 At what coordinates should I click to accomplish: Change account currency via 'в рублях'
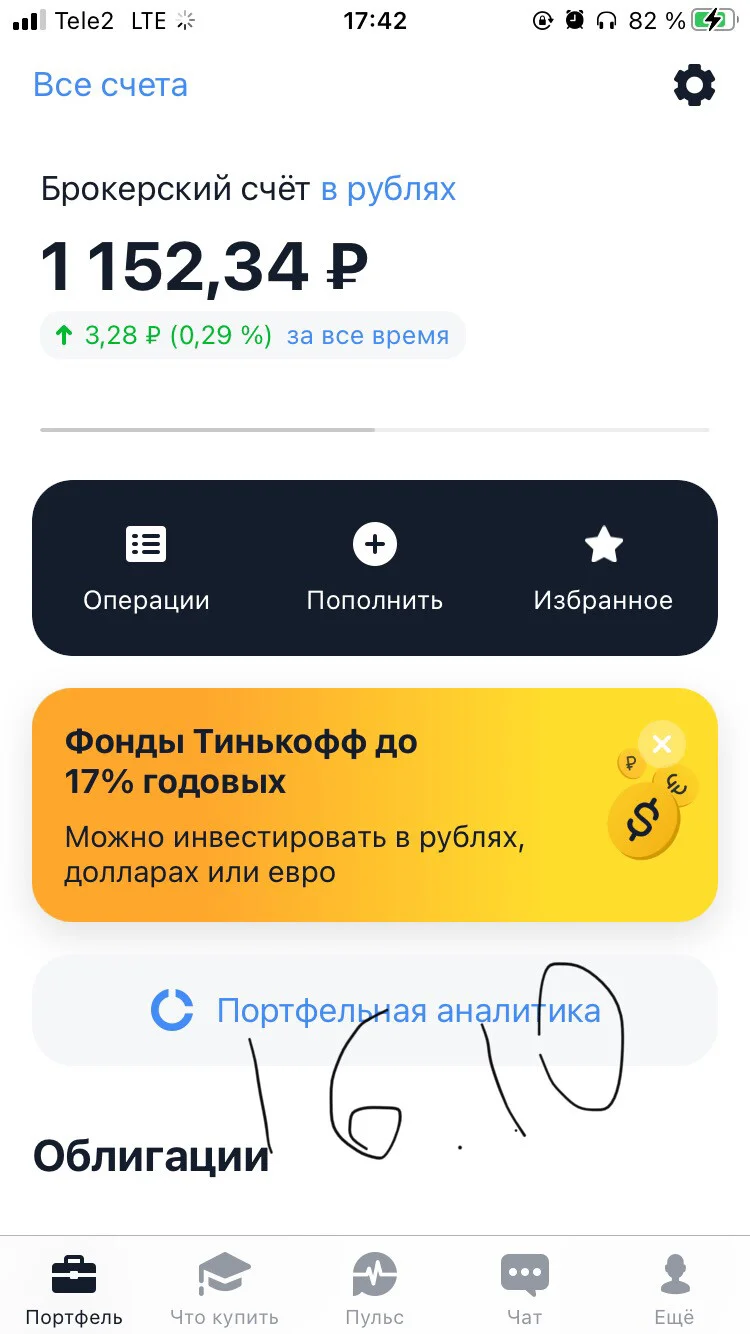(388, 189)
